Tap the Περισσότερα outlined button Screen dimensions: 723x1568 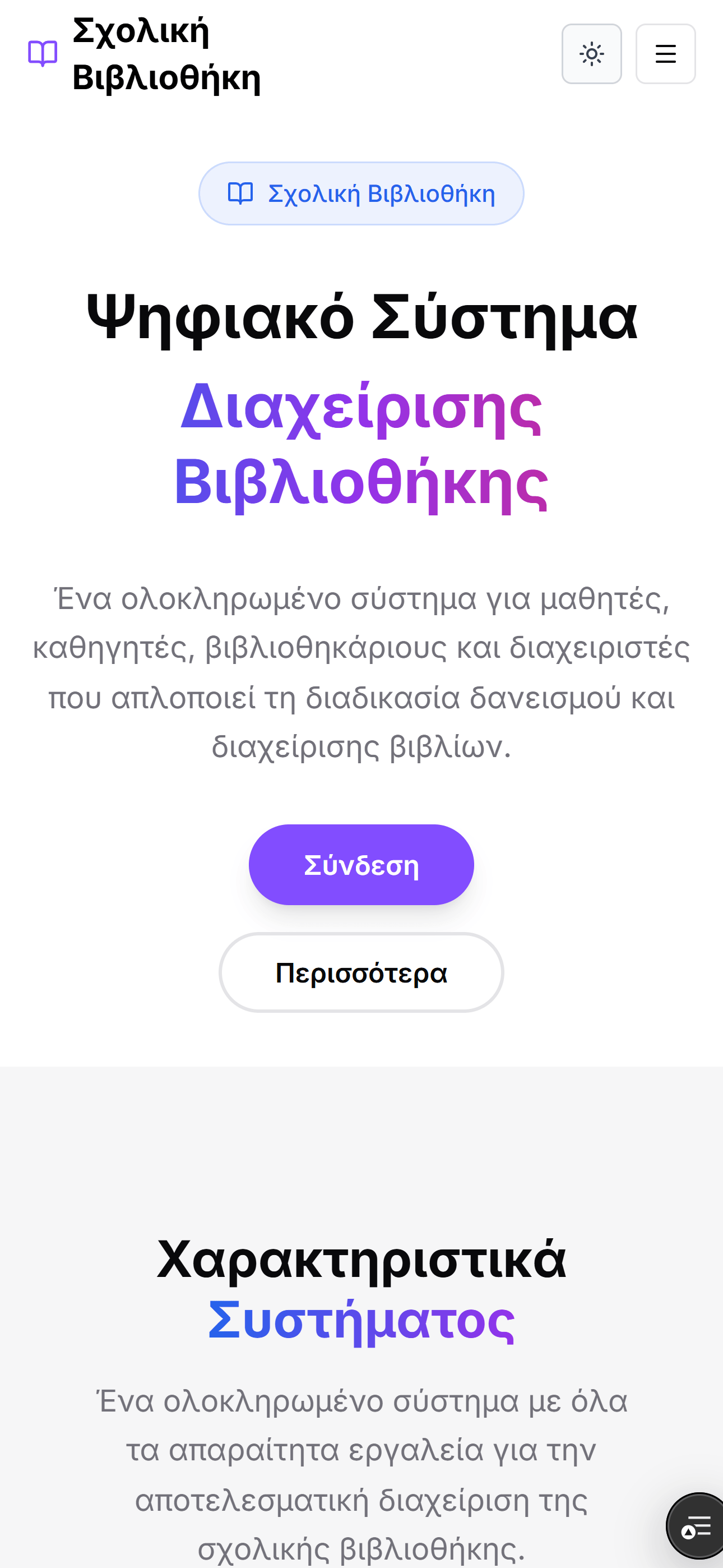coord(361,972)
